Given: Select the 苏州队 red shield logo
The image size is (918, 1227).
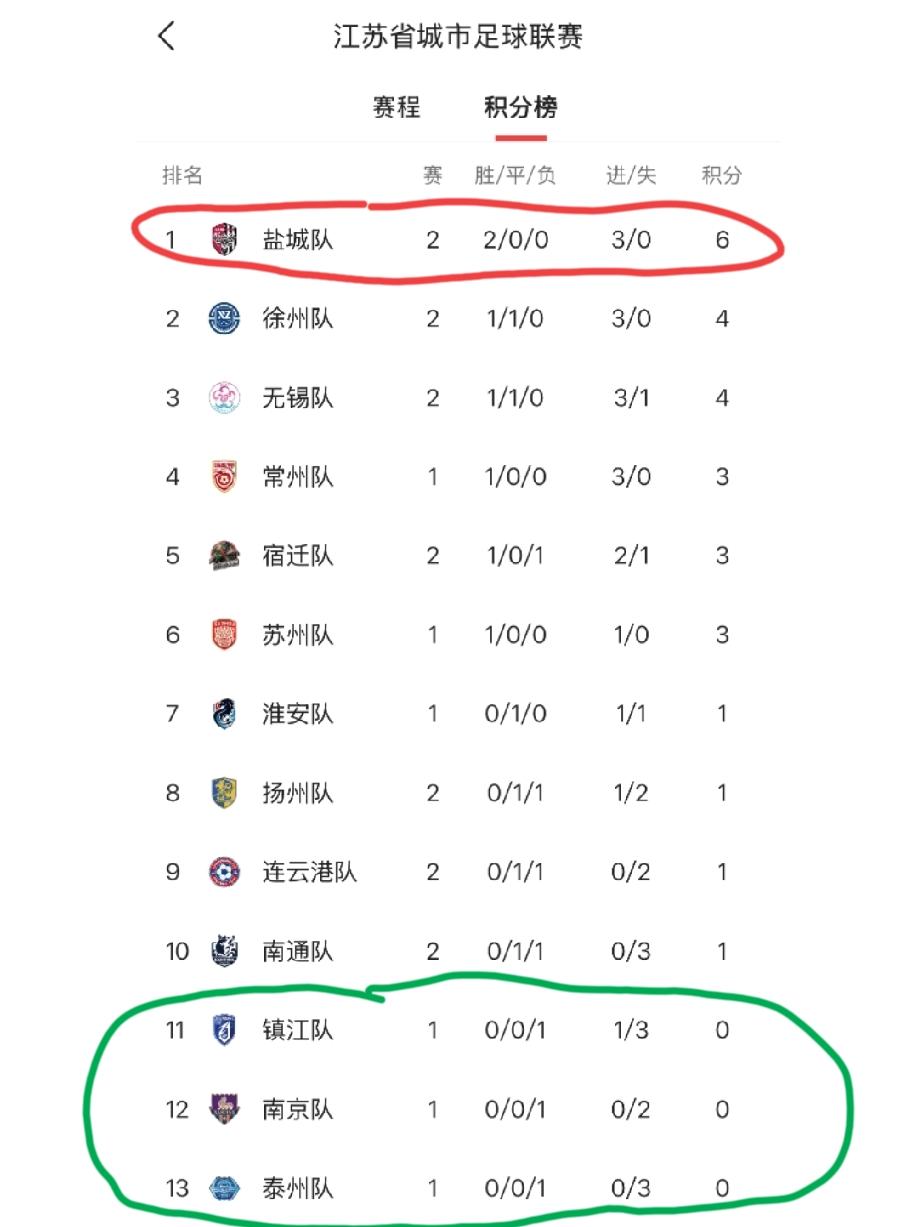Looking at the screenshot, I should coord(222,634).
